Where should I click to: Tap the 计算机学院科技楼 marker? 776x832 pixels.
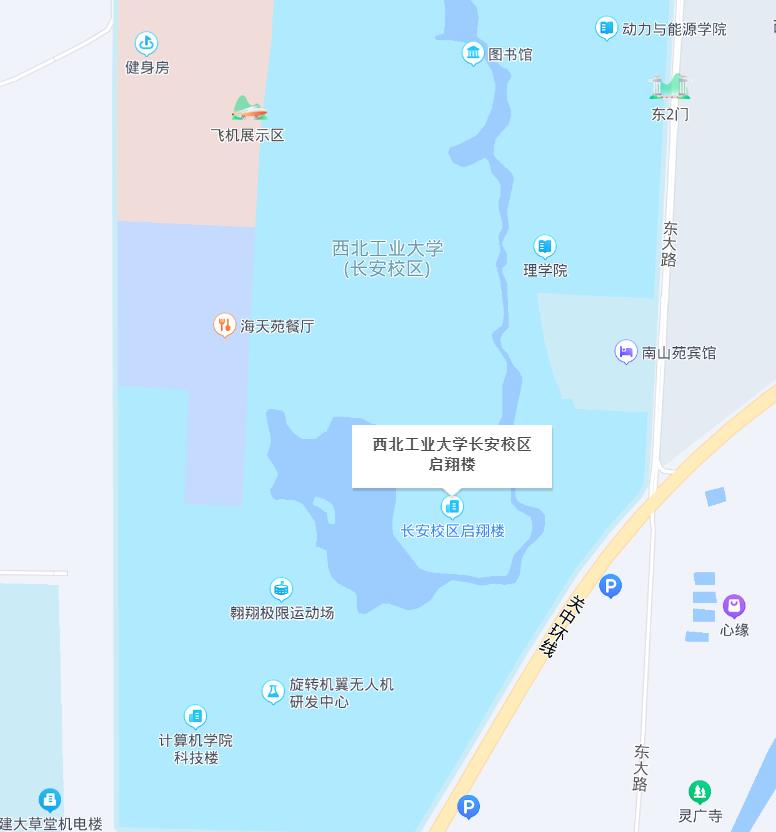pyautogui.click(x=196, y=716)
